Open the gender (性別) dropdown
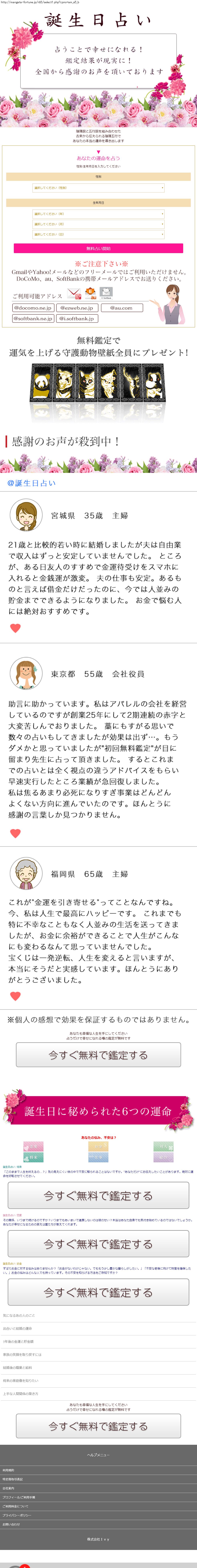The image size is (197, 1568). (x=99, y=188)
